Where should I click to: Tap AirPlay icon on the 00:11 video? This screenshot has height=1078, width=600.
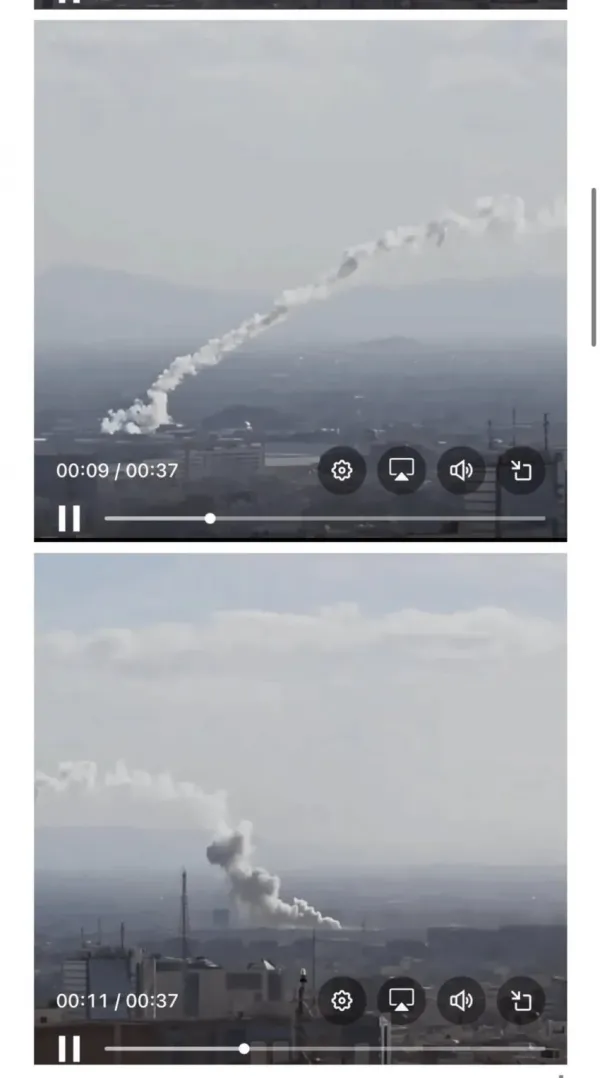[x=401, y=1000]
